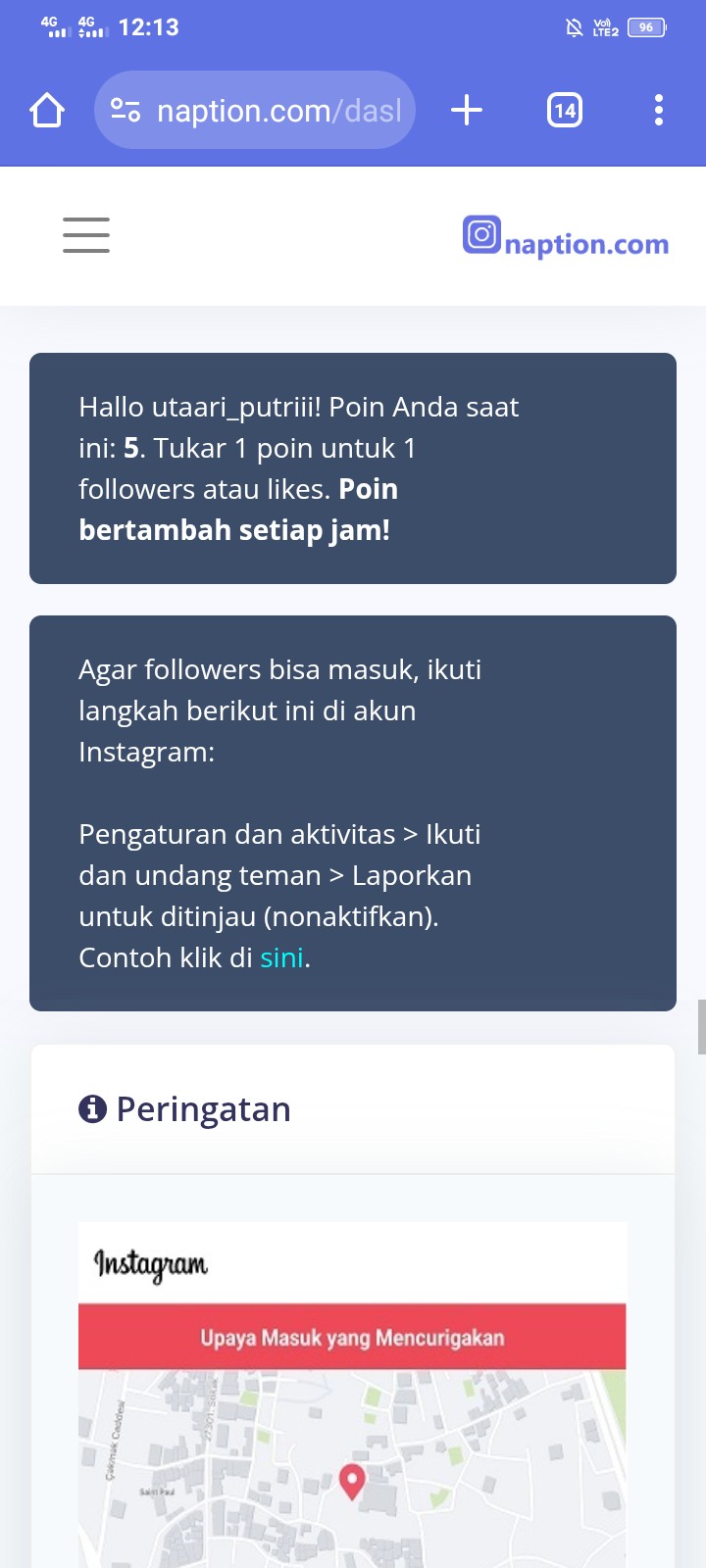Go to the browser home page

pyautogui.click(x=47, y=110)
